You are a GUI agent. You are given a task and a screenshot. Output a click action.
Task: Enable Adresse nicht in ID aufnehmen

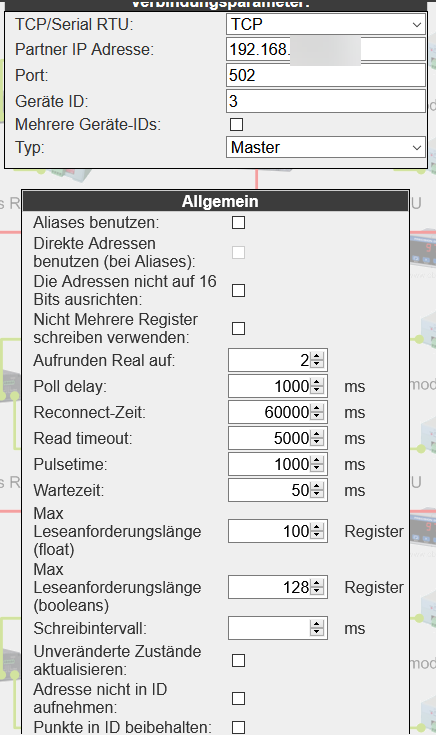click(239, 699)
